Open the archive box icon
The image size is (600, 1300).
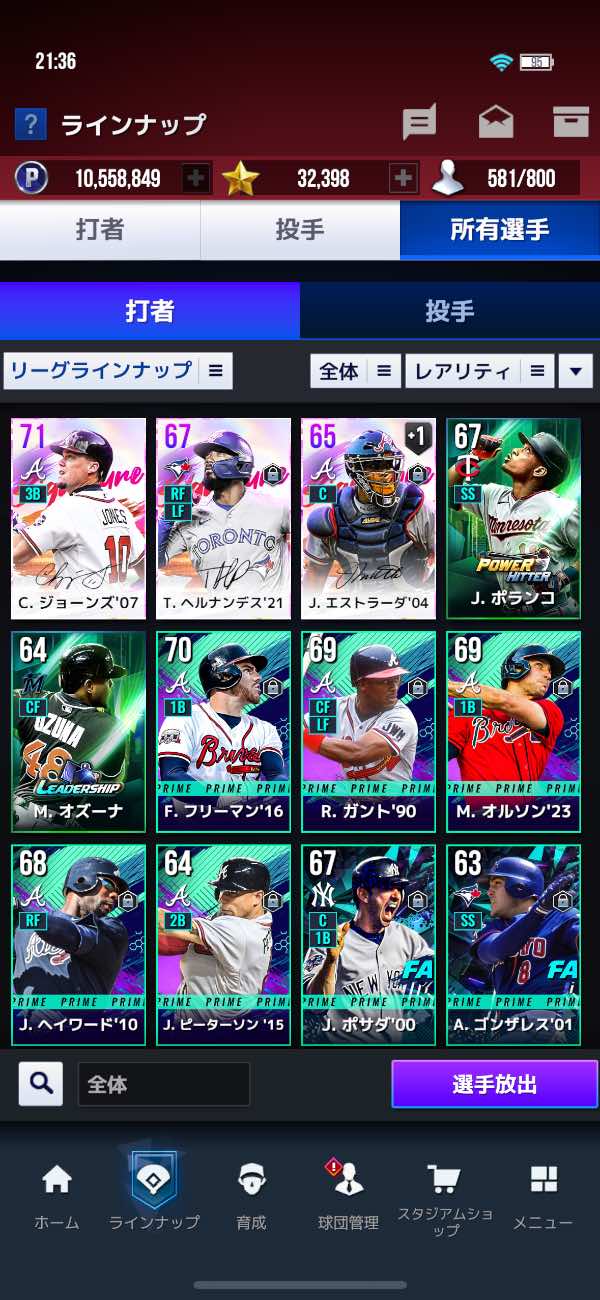click(x=571, y=121)
